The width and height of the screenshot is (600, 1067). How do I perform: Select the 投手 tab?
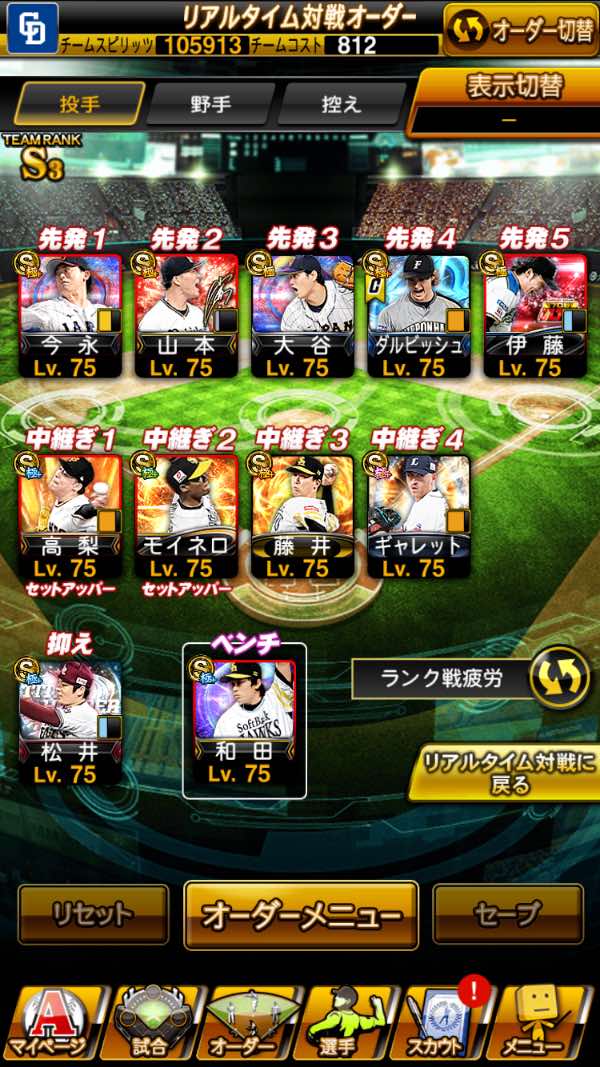(79, 104)
